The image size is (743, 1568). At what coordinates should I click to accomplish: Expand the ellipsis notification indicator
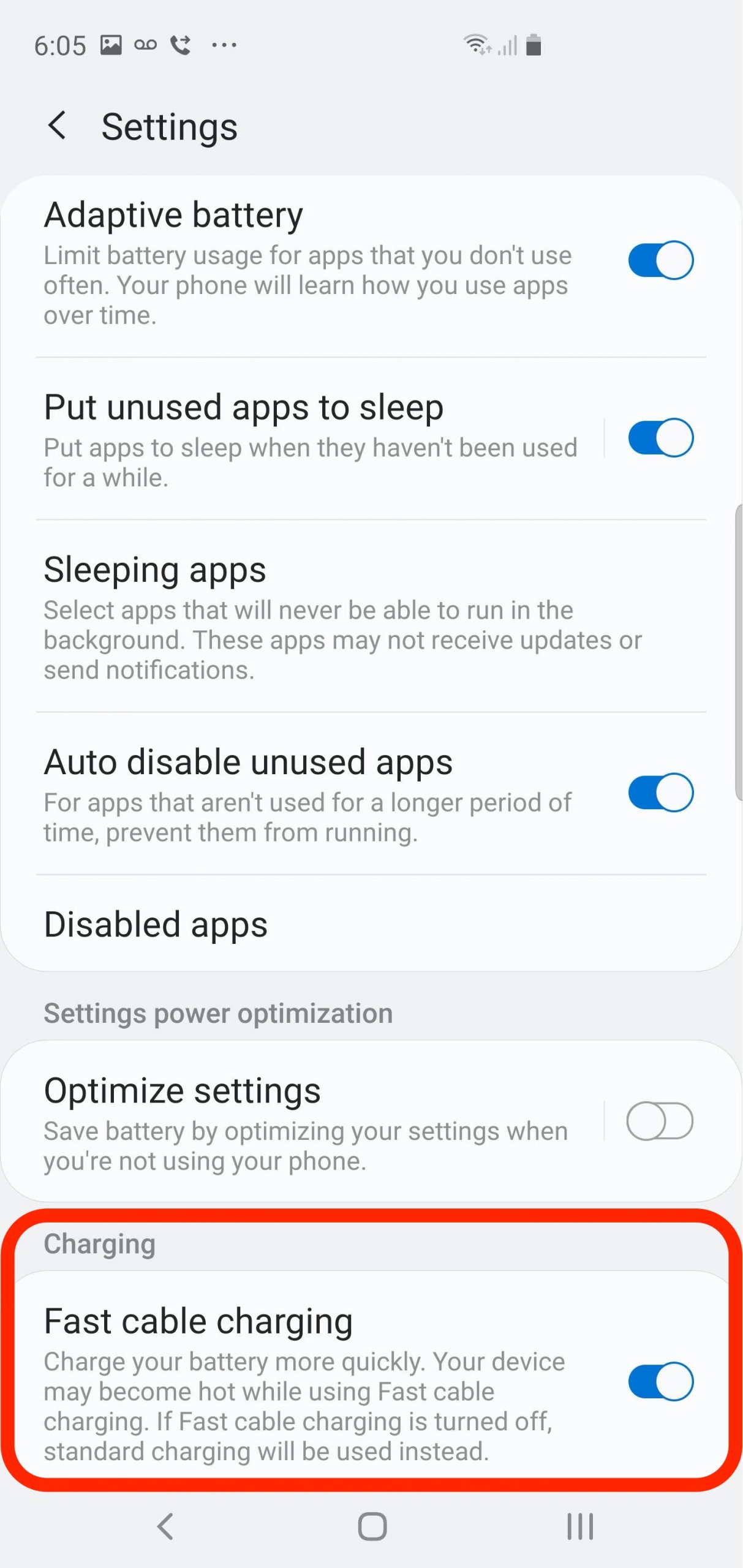[224, 45]
